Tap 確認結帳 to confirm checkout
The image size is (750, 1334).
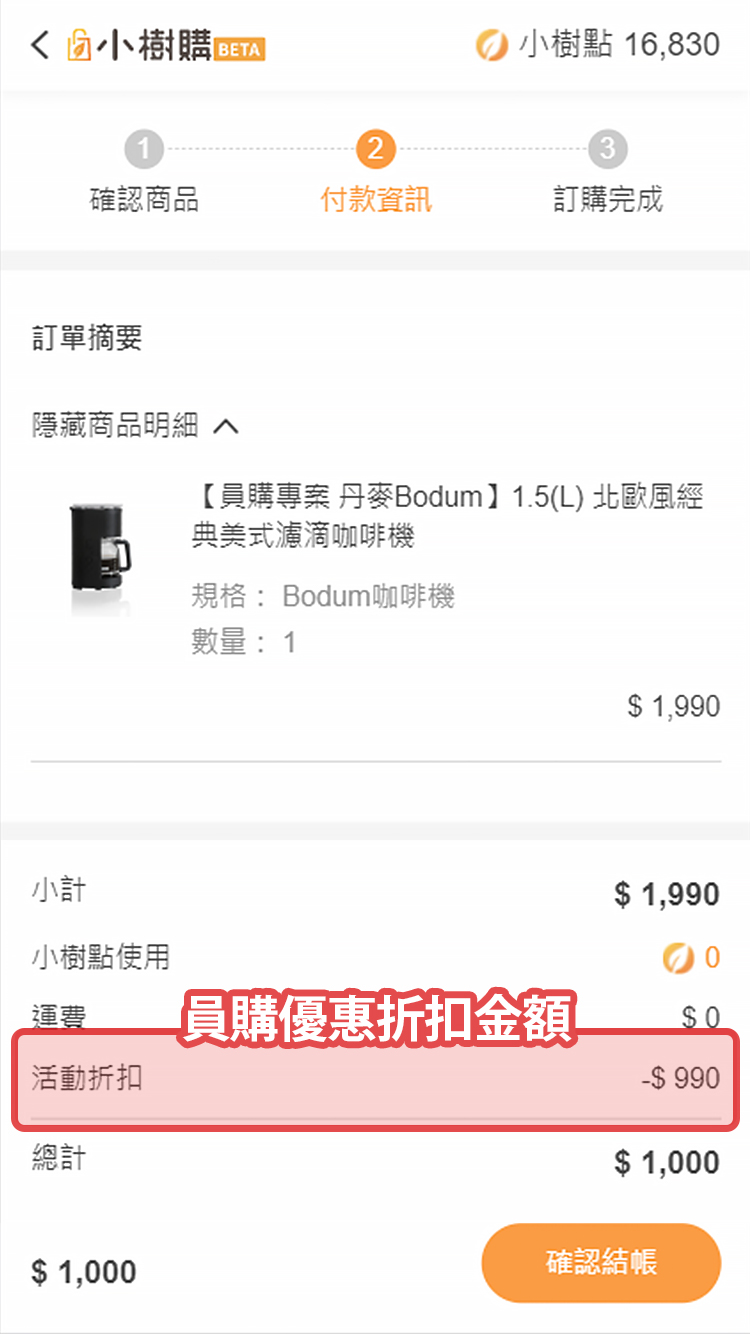[x=601, y=1262]
